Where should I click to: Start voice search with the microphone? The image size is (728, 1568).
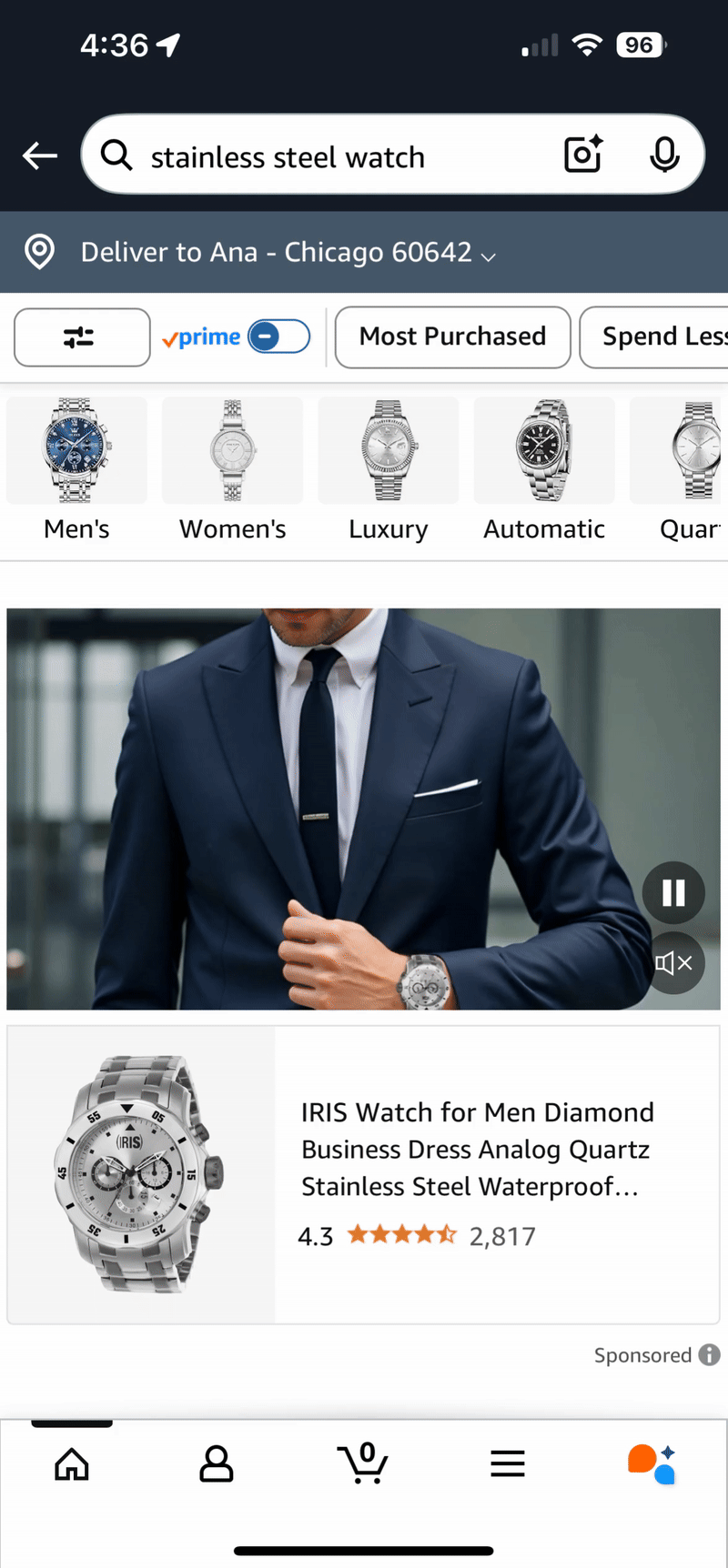point(664,155)
